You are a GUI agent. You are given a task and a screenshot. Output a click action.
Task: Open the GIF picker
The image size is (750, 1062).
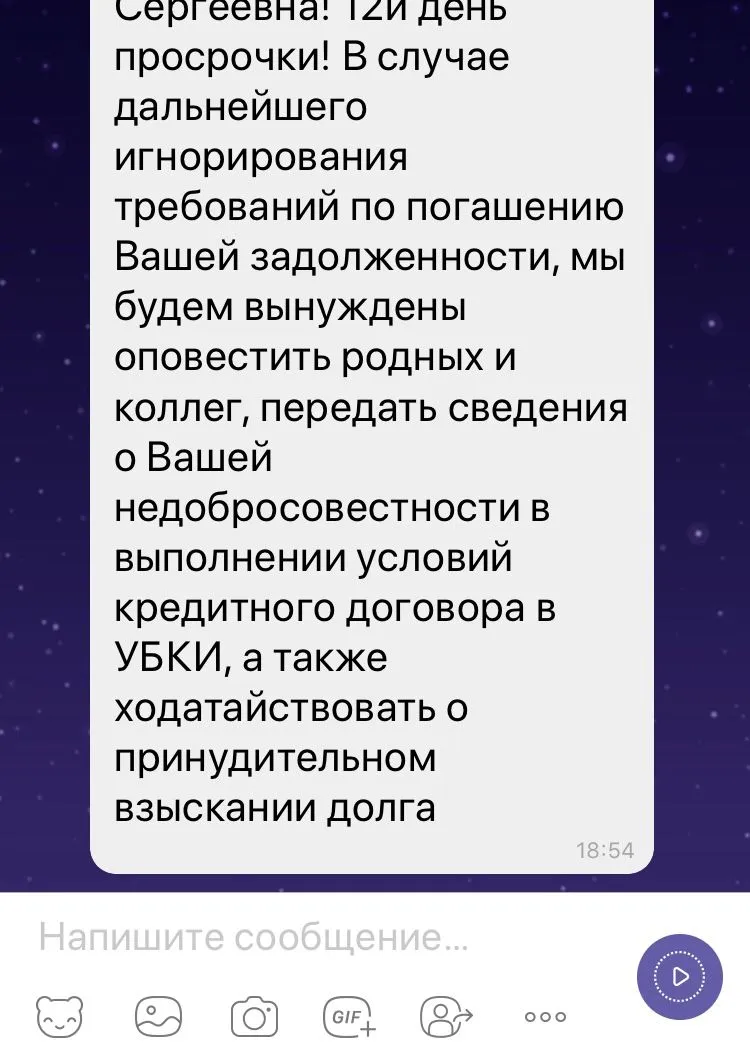click(x=350, y=1017)
